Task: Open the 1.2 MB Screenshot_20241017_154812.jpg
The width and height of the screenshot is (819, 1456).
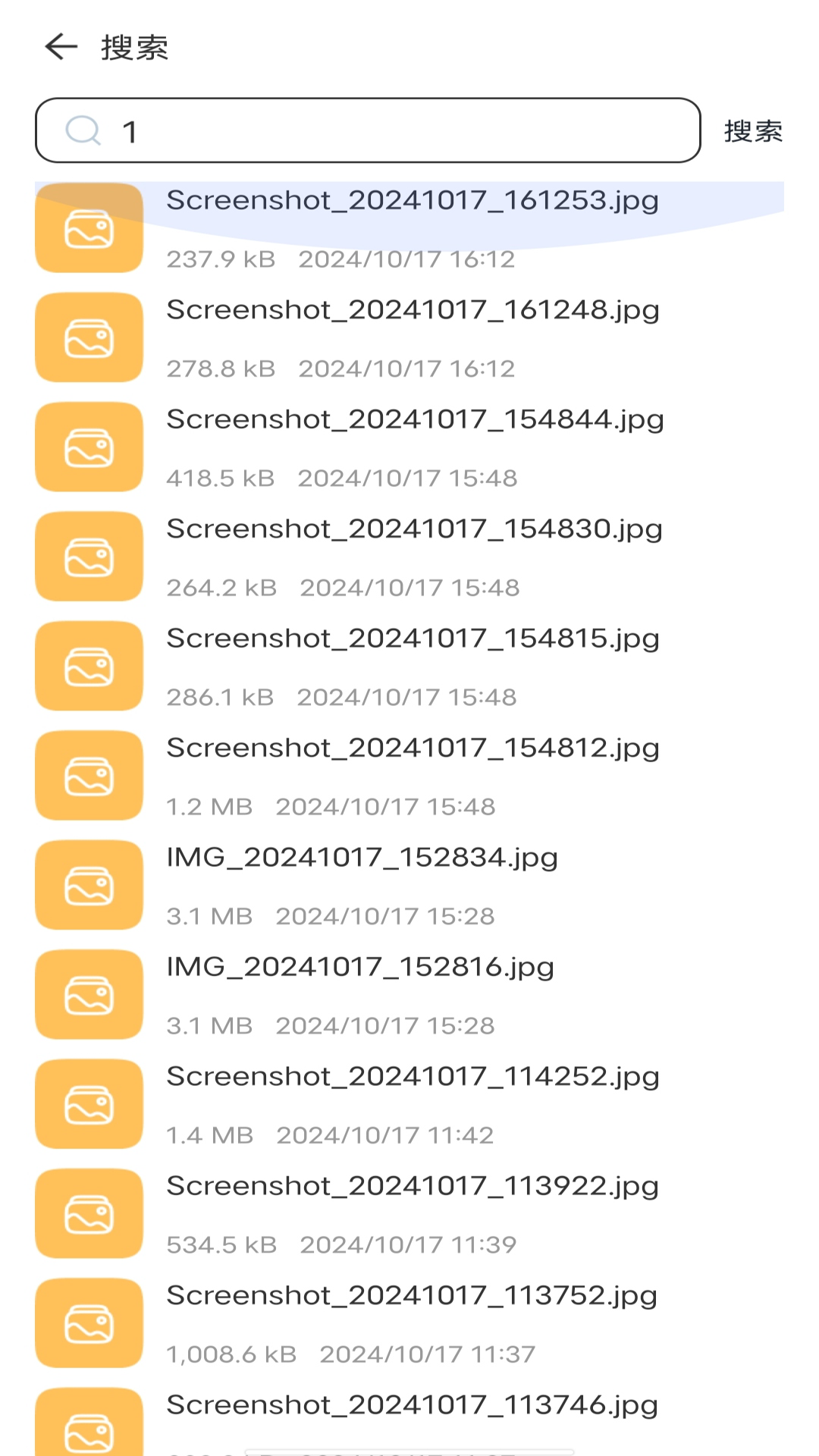Action: click(412, 776)
